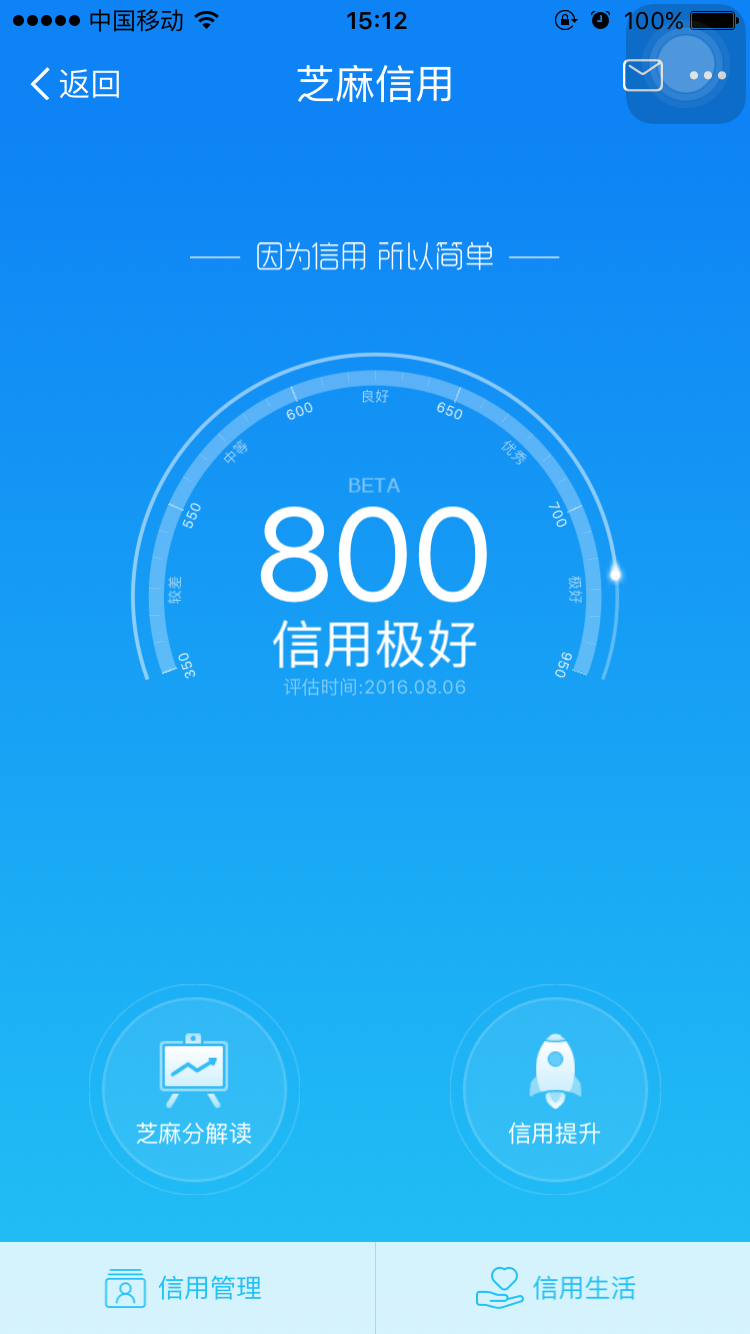750x1334 pixels.
Task: Open 信用提升 rocket button
Action: (555, 1090)
